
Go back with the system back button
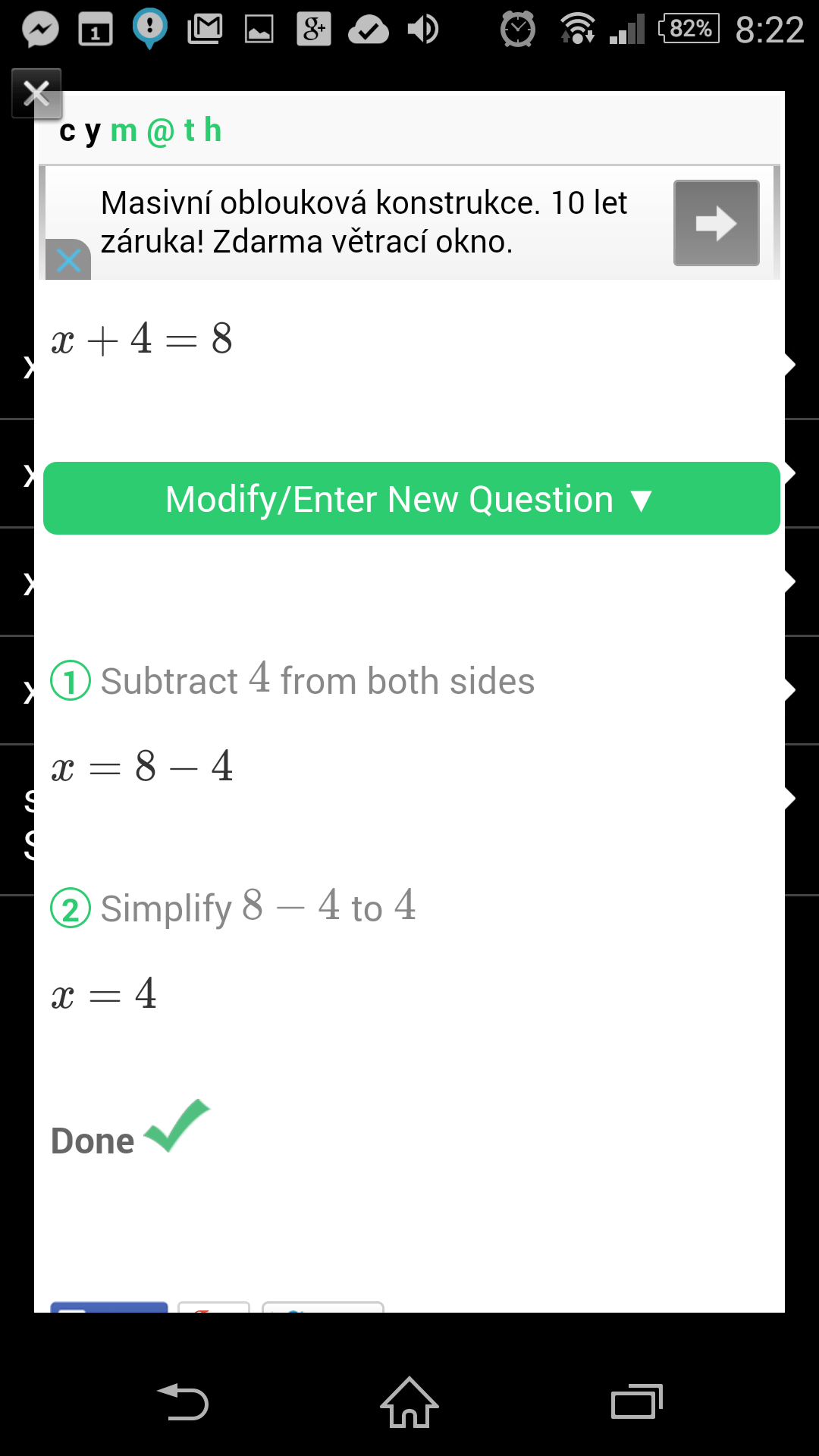[x=183, y=1402]
